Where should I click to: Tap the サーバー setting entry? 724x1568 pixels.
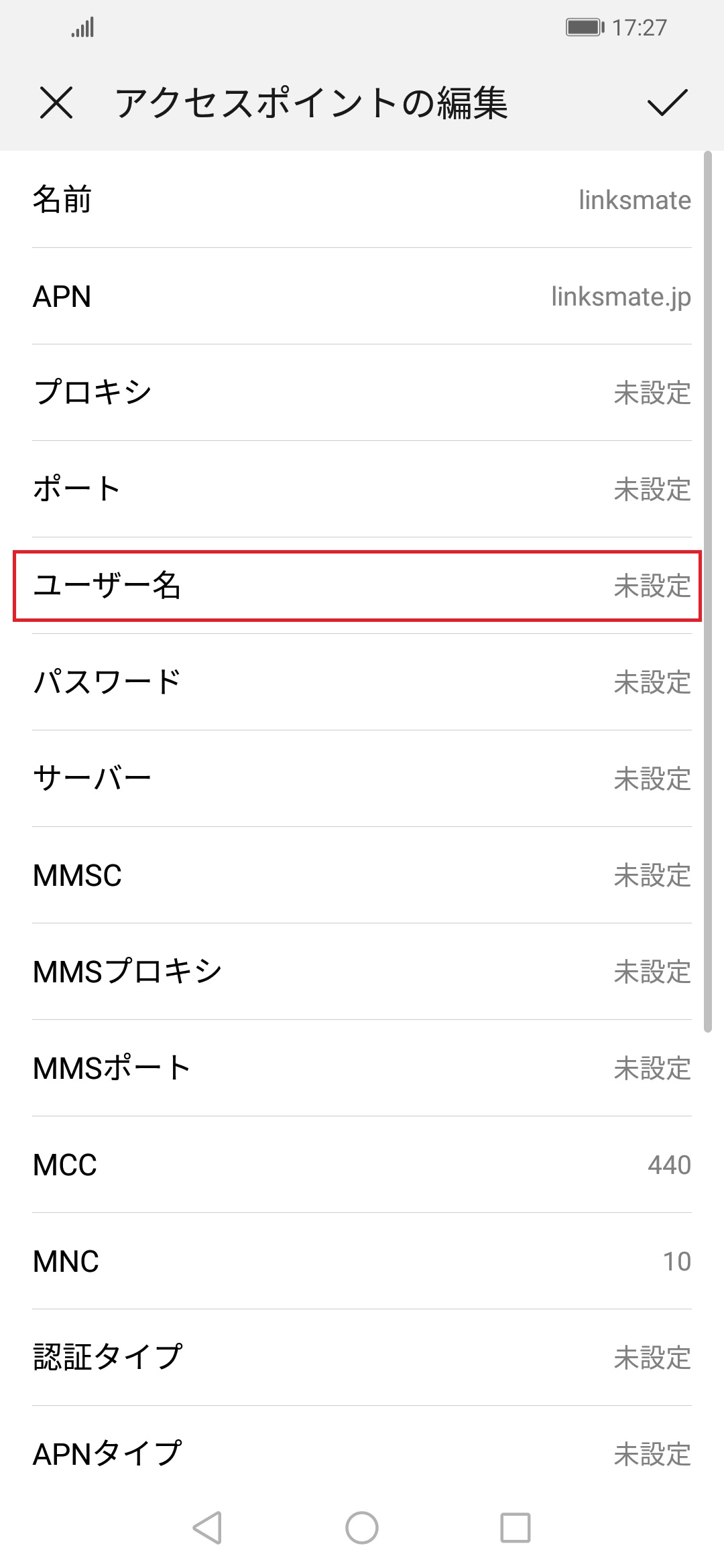pos(362,778)
